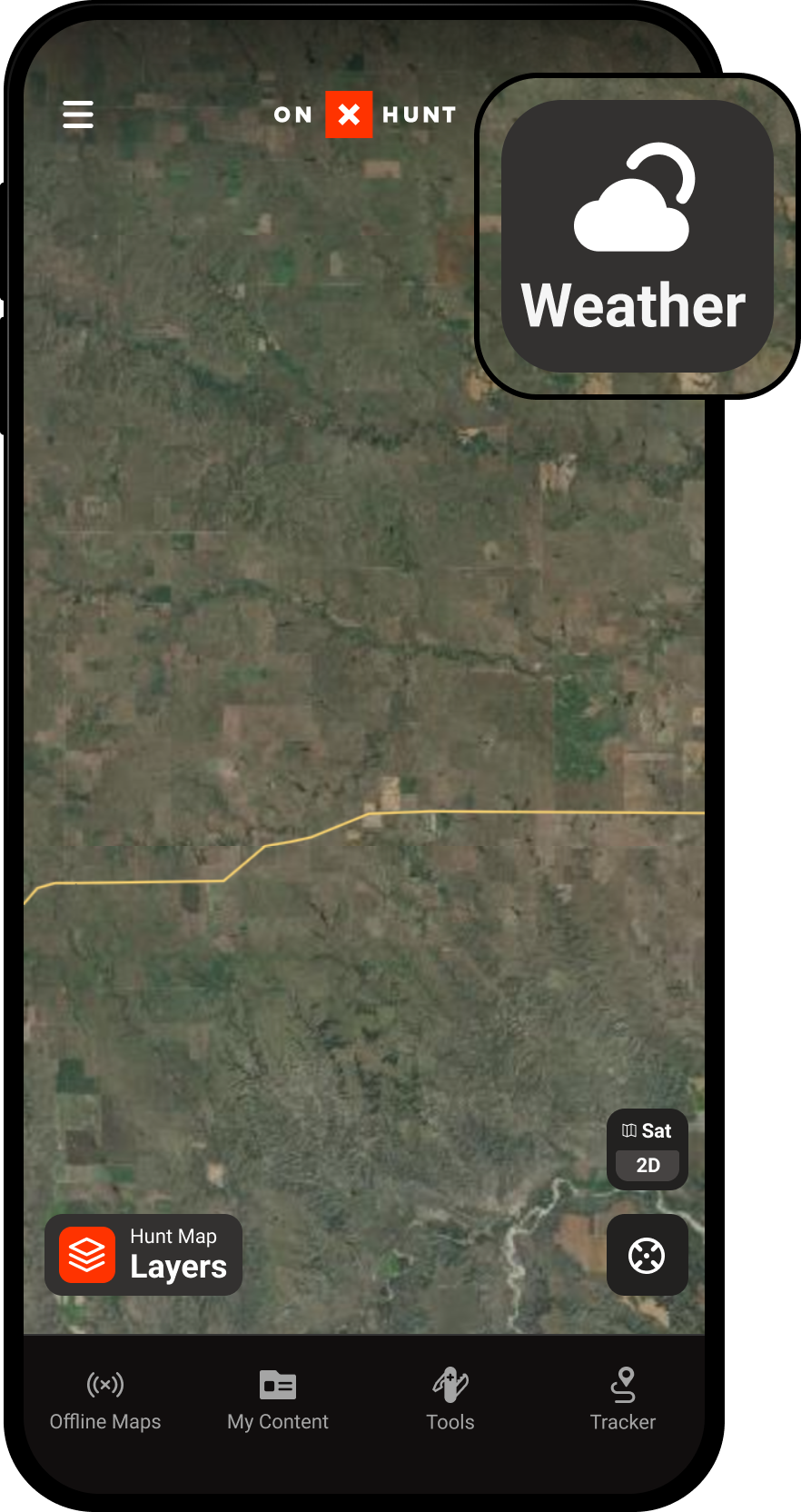Screen dimensions: 801x1512
Task: Open the Weather cloud icon
Action: click(633, 200)
